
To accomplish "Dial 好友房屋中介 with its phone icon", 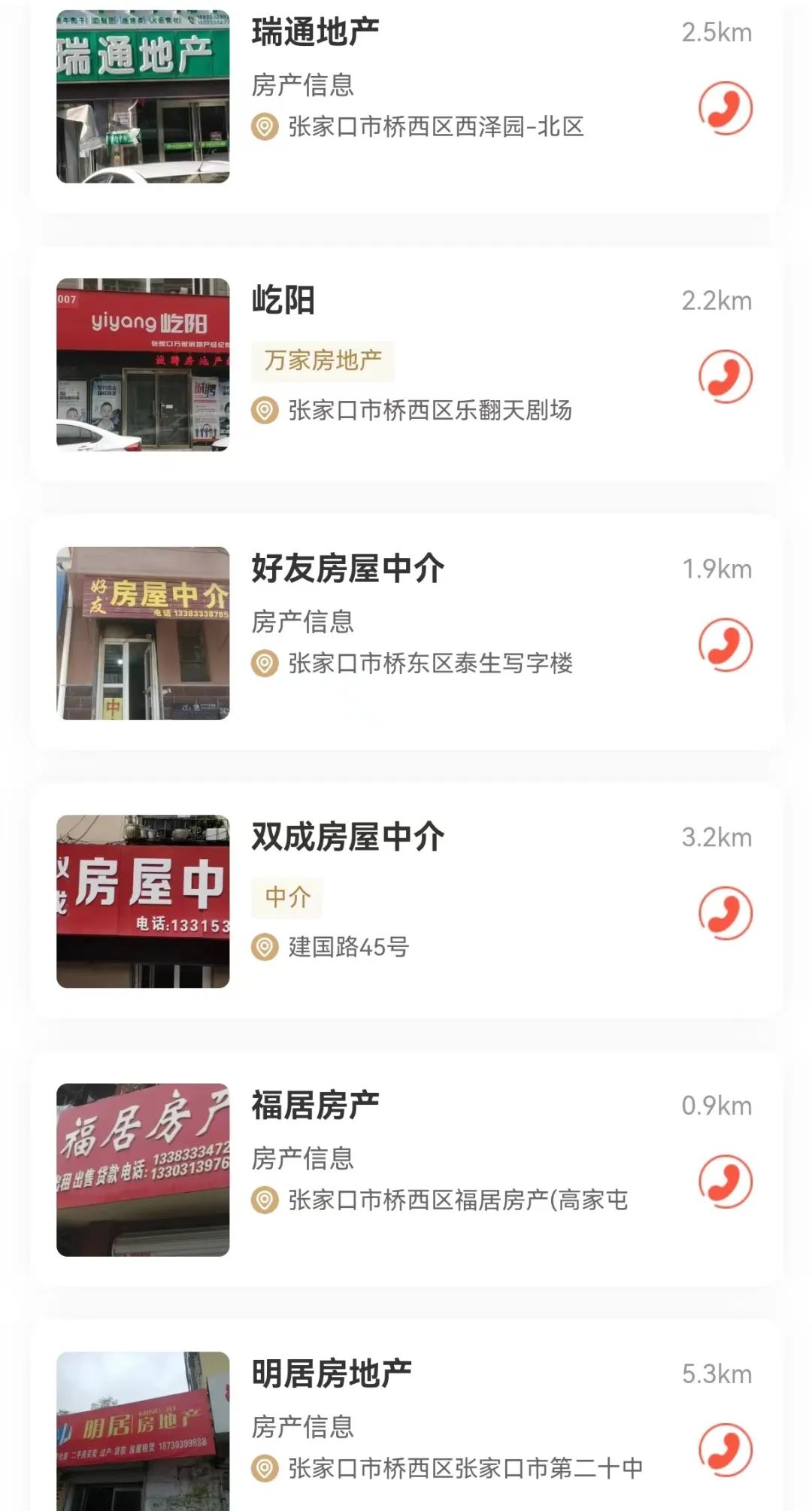I will click(x=725, y=645).
